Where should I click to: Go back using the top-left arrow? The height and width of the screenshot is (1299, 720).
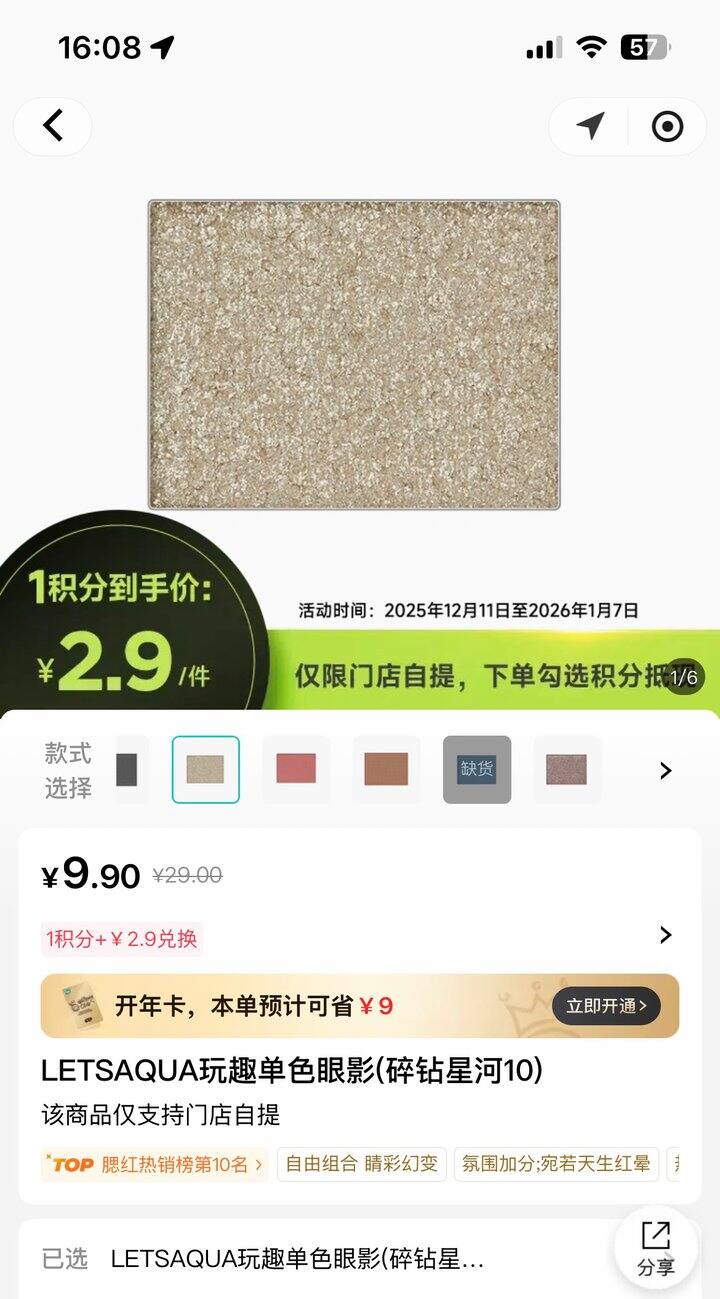click(53, 126)
